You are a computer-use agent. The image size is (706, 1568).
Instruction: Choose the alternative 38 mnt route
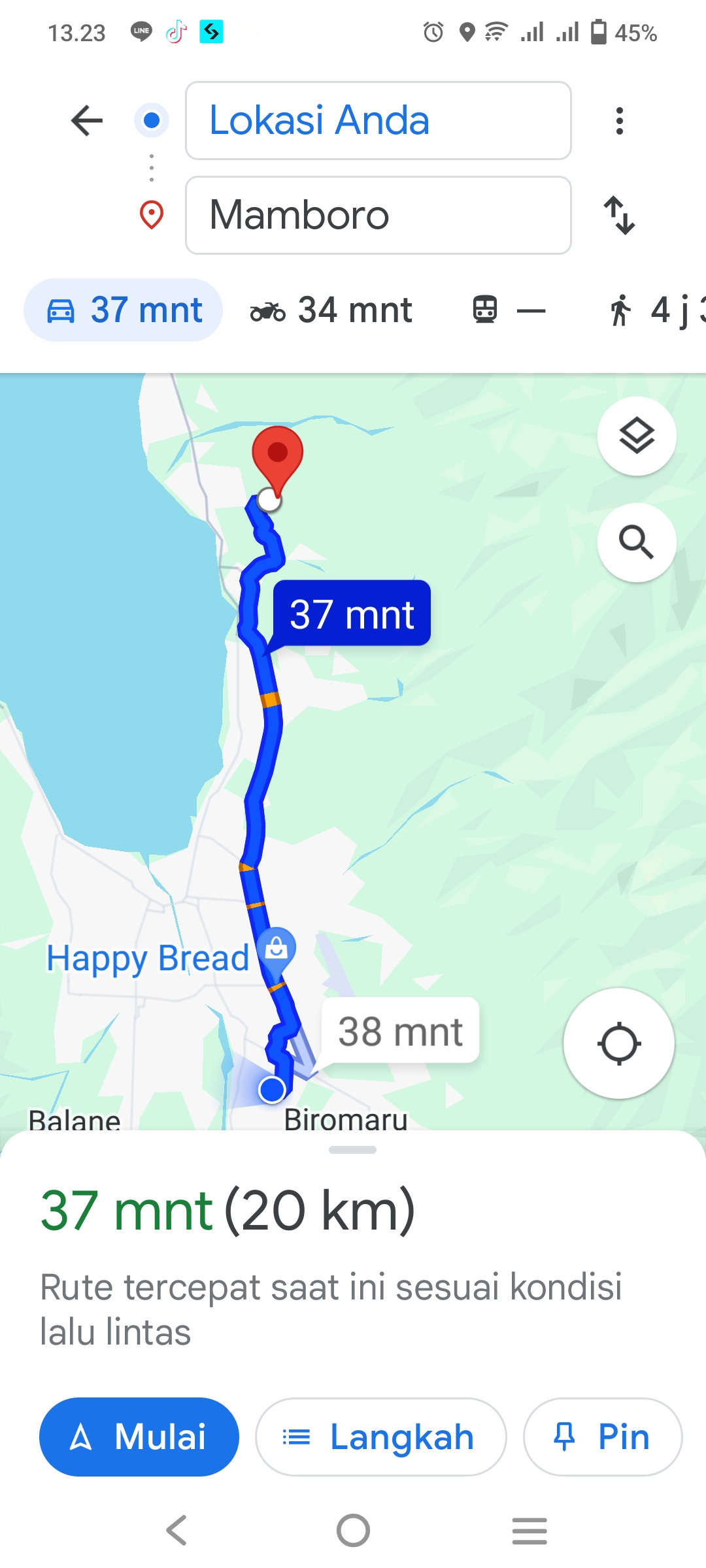(x=400, y=1031)
